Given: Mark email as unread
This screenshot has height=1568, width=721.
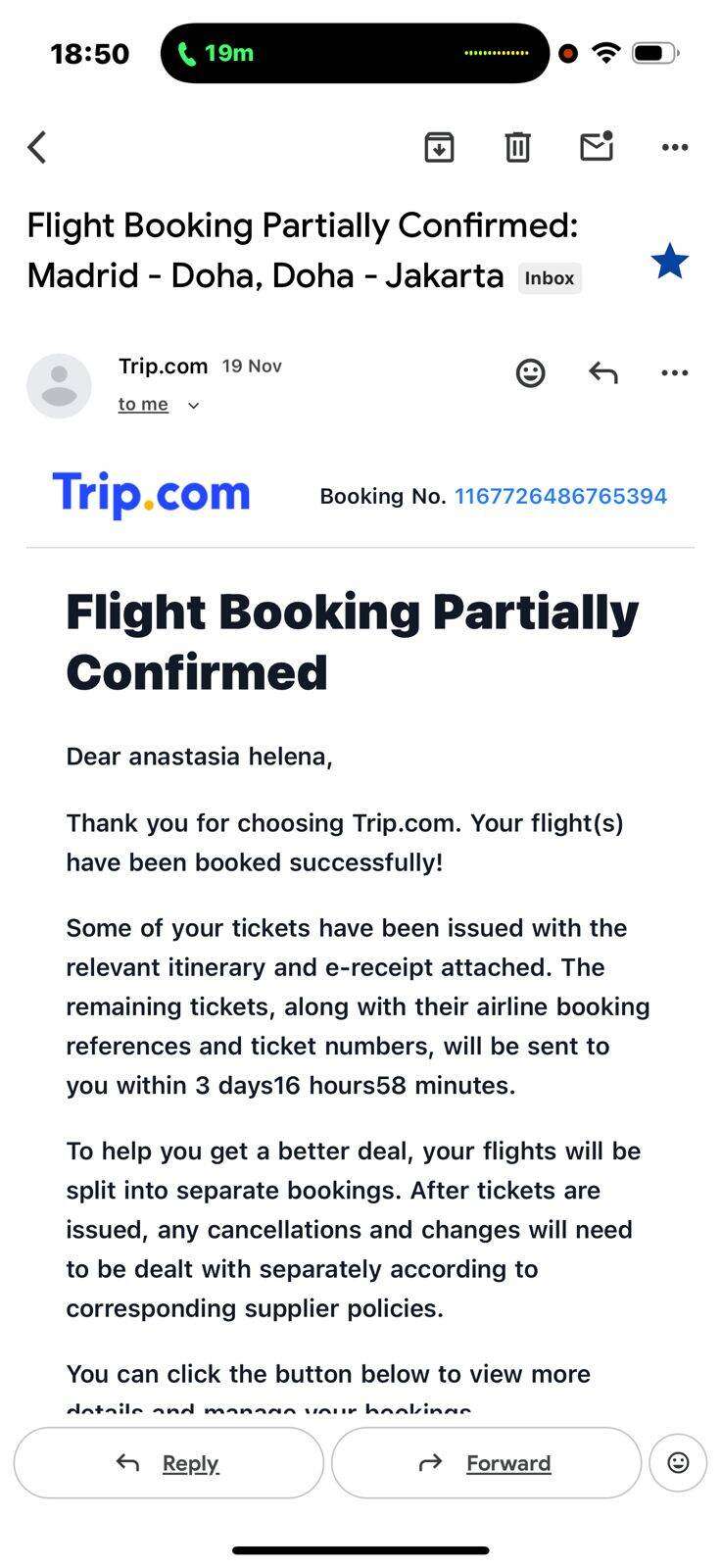Looking at the screenshot, I should 596,147.
